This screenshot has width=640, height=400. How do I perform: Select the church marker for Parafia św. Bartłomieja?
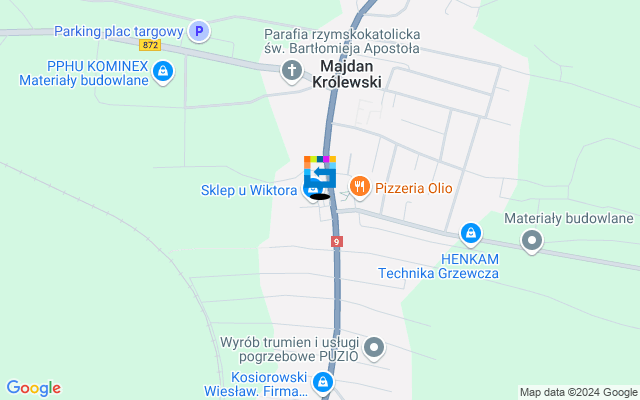(x=291, y=70)
